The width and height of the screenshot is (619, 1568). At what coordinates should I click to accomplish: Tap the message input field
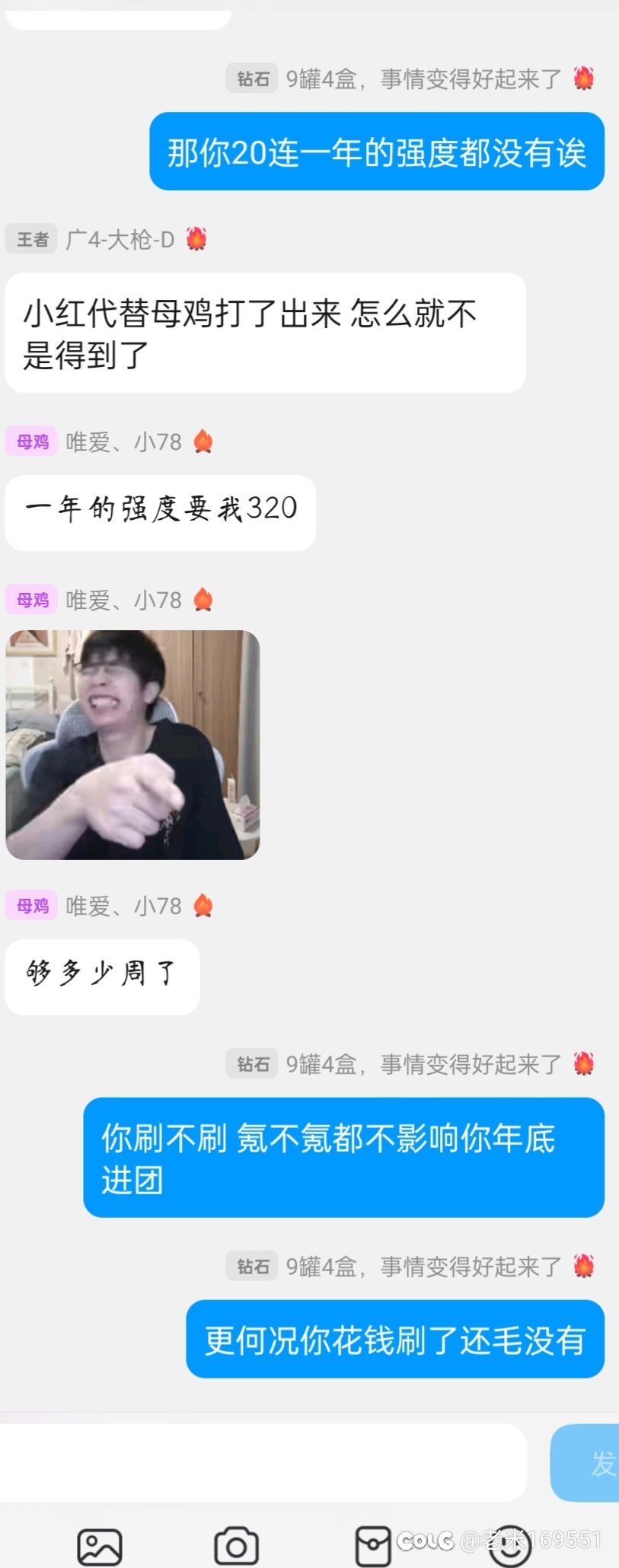263,1462
